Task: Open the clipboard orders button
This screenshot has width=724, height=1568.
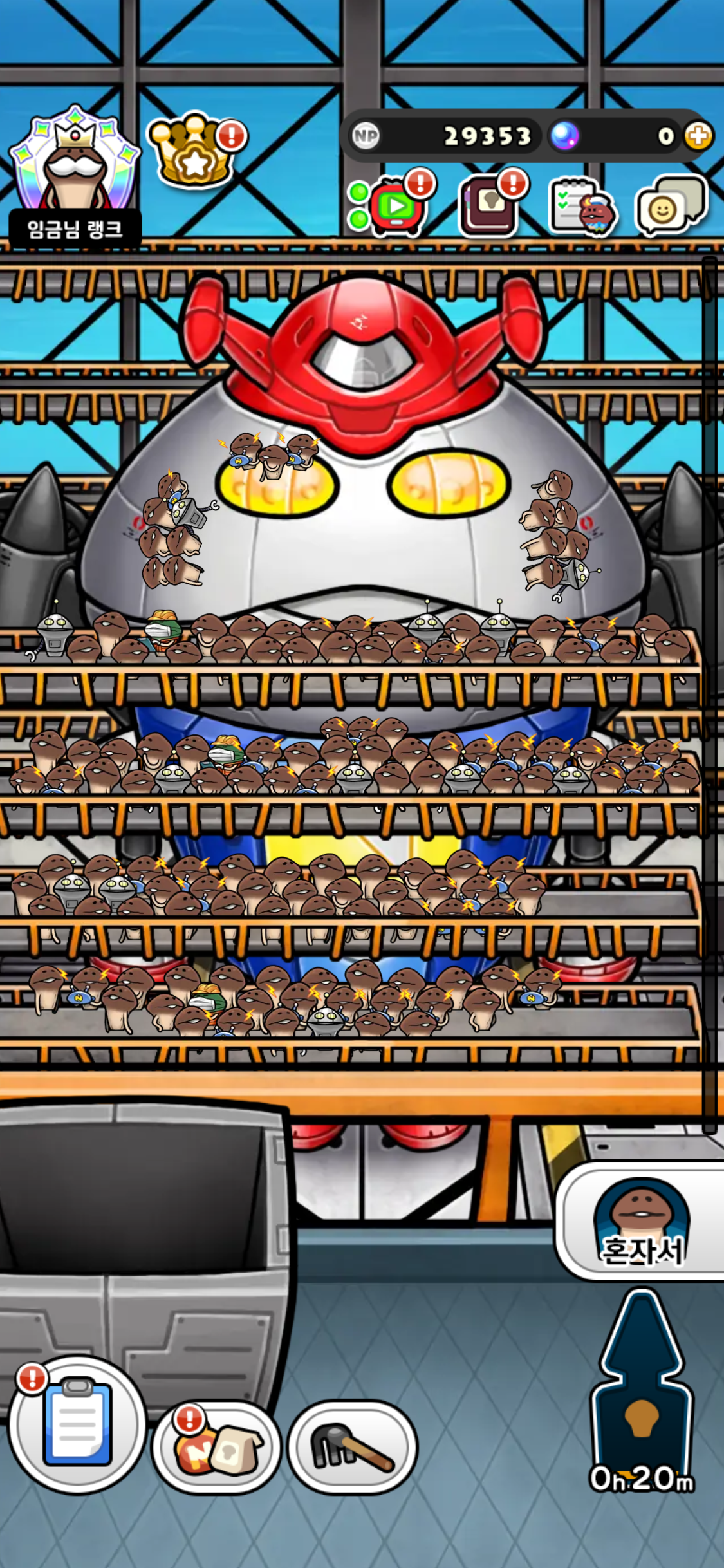Action: click(77, 1424)
